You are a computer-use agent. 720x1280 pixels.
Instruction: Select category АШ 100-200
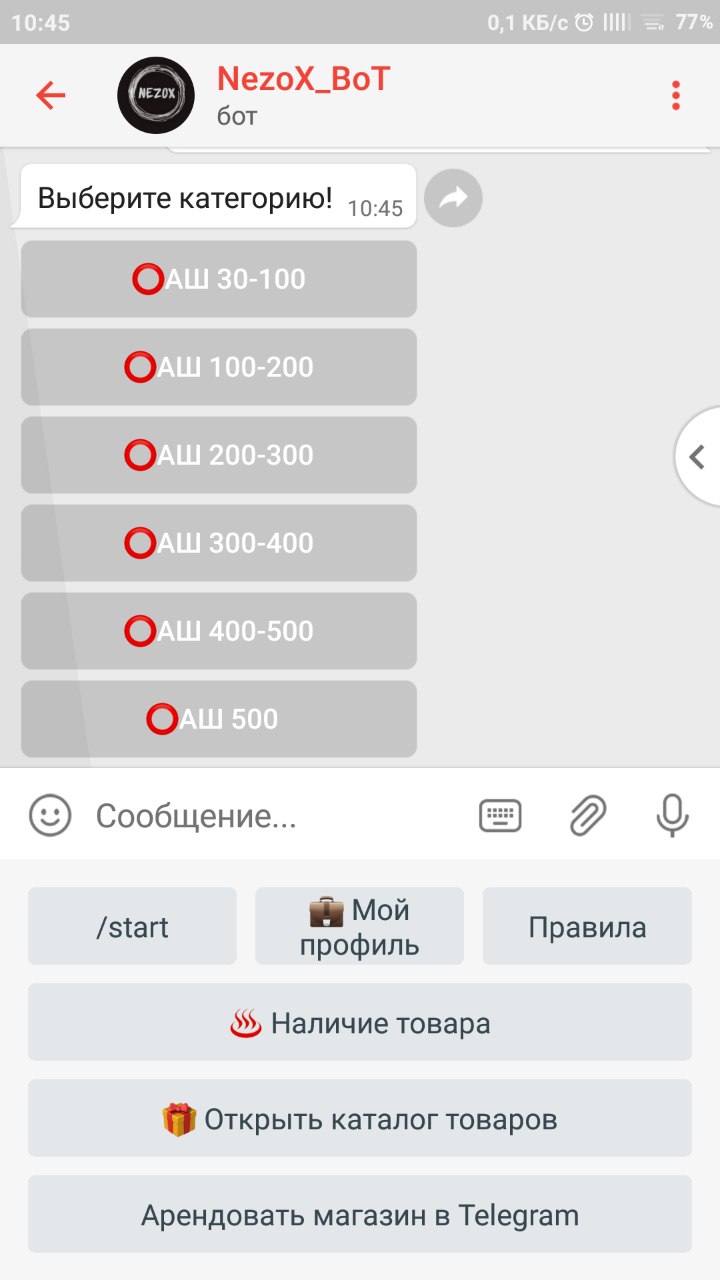coord(219,367)
